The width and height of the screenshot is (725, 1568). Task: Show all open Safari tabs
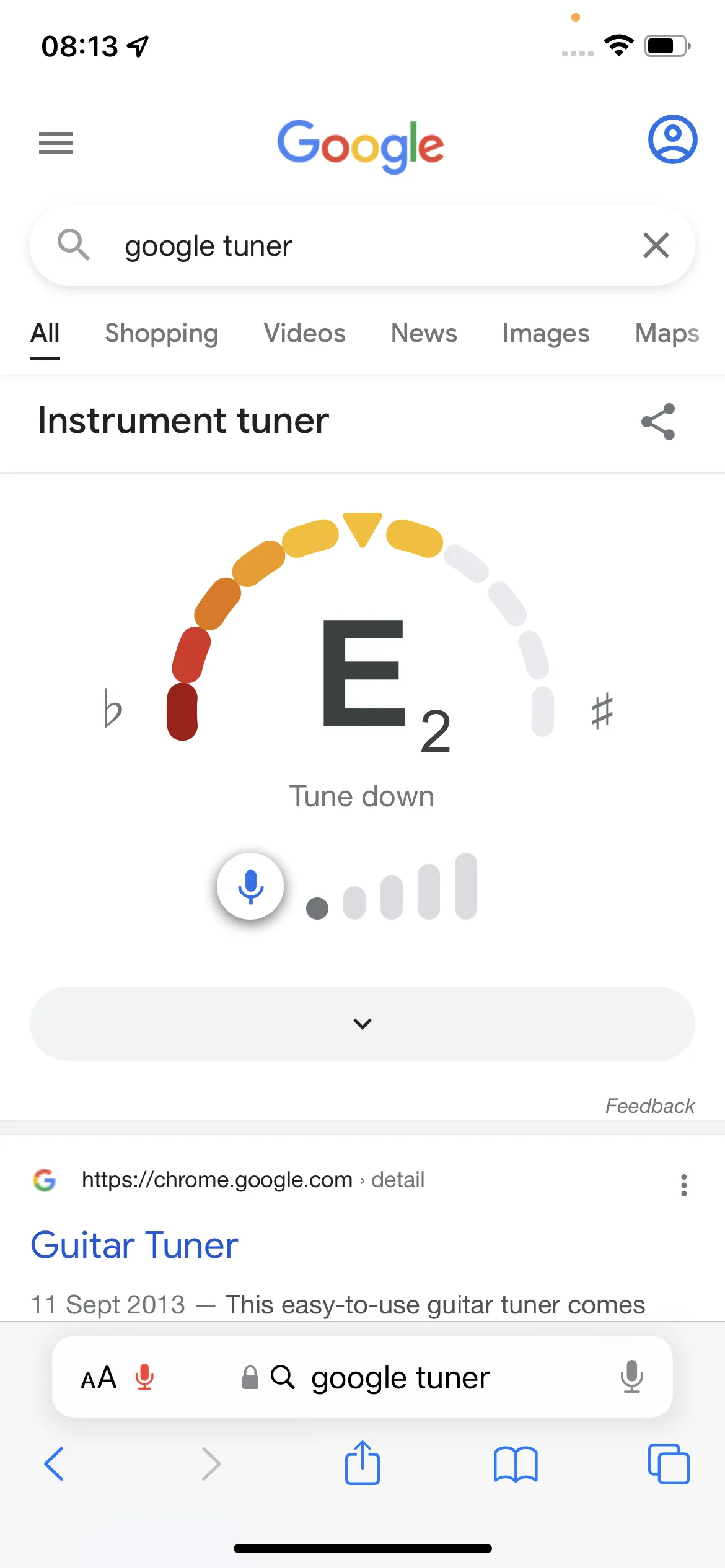click(668, 1464)
